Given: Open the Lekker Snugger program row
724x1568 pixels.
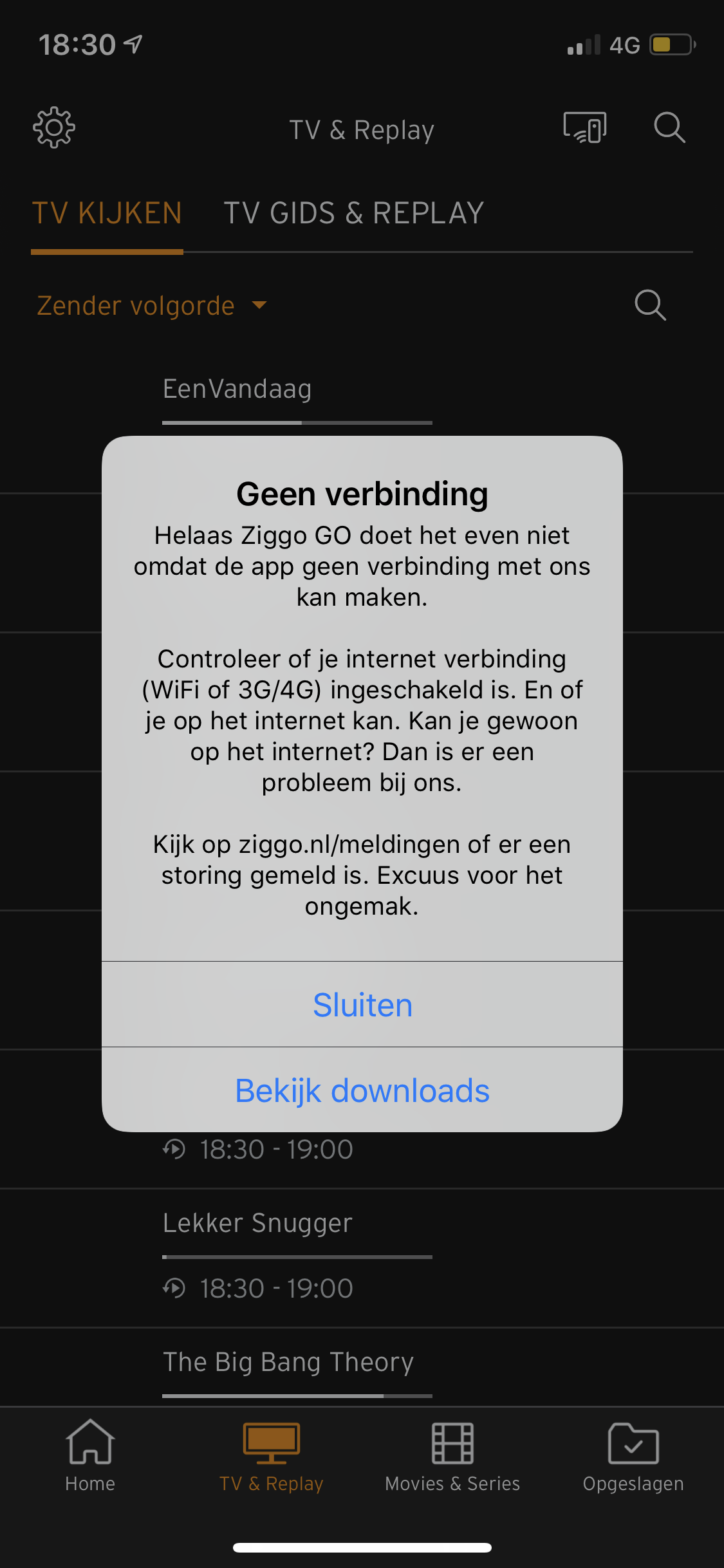Looking at the screenshot, I should pos(257,1223).
